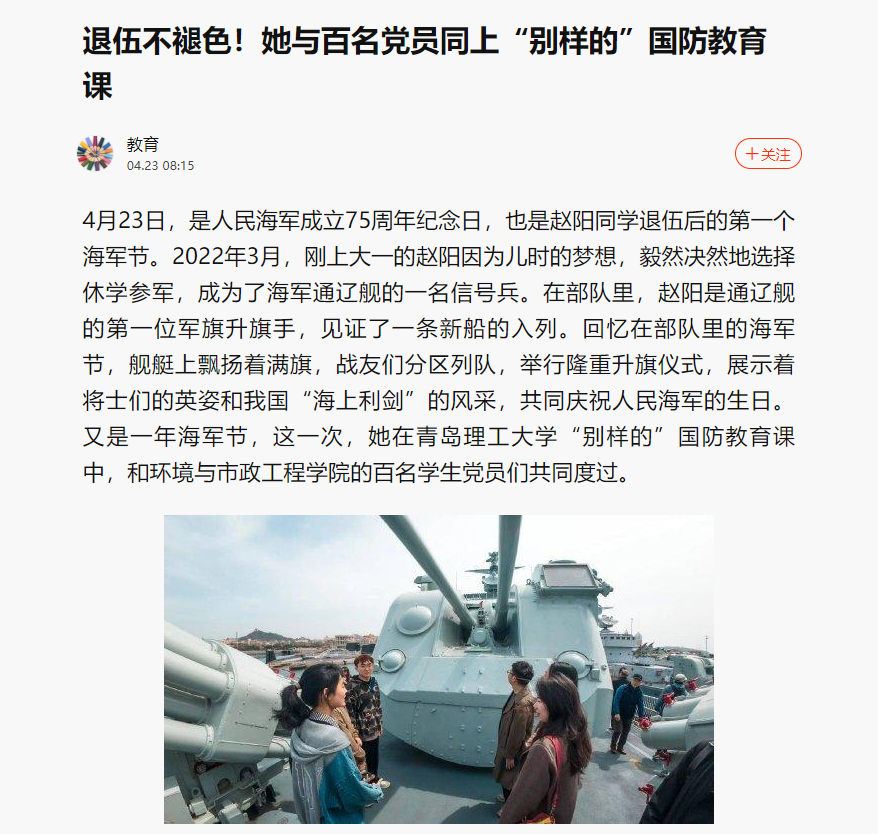This screenshot has height=834, width=878.
Task: Open the 教育 author avatar
Action: point(95,154)
